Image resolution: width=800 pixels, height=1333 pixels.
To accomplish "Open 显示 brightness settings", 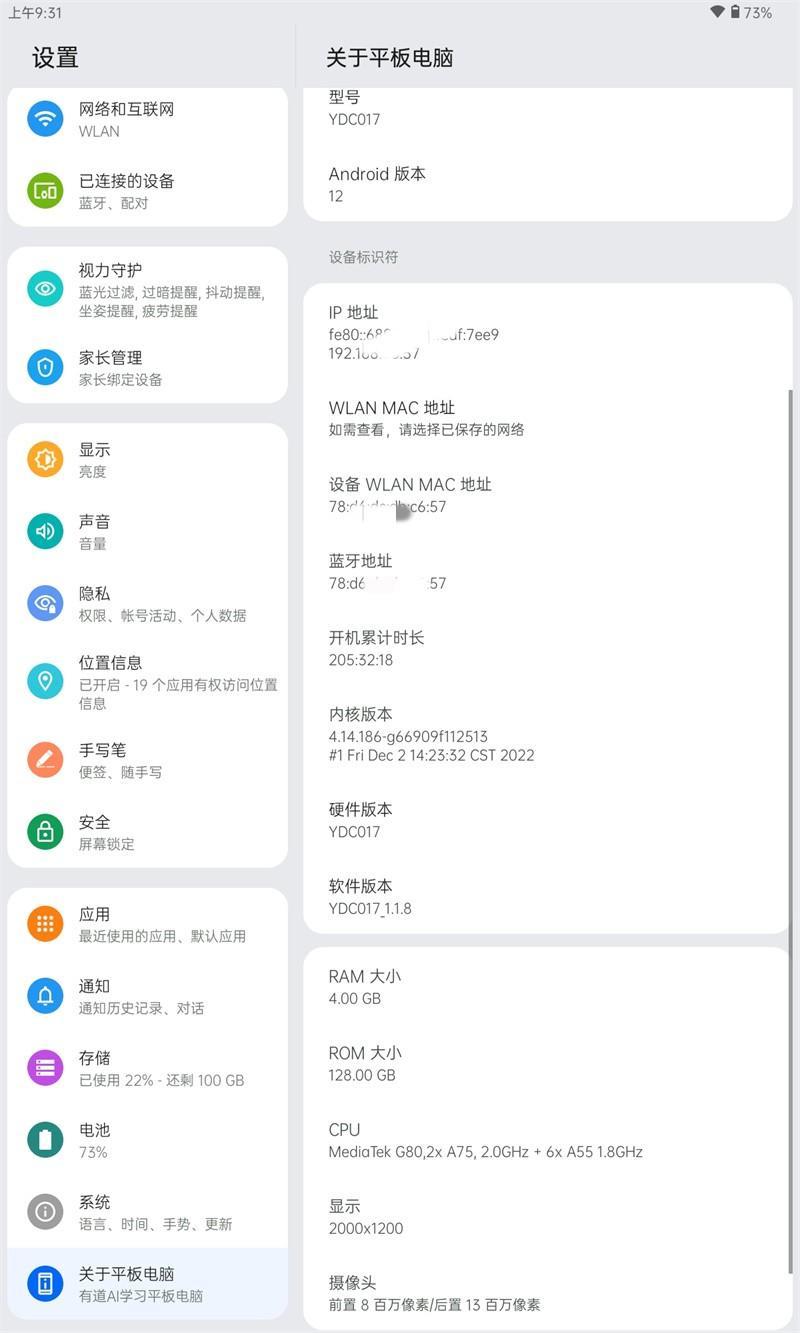I will [x=147, y=460].
